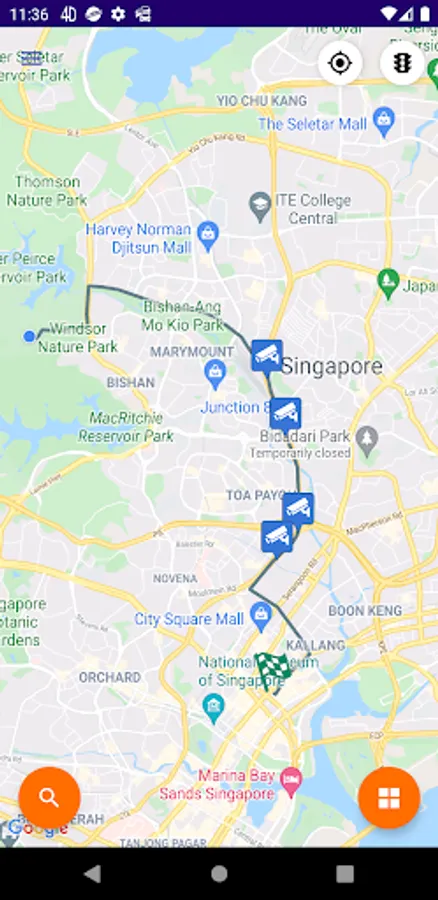Image resolution: width=438 pixels, height=900 pixels.
Task: Tap the checkered destination flag marker
Action: 272,672
